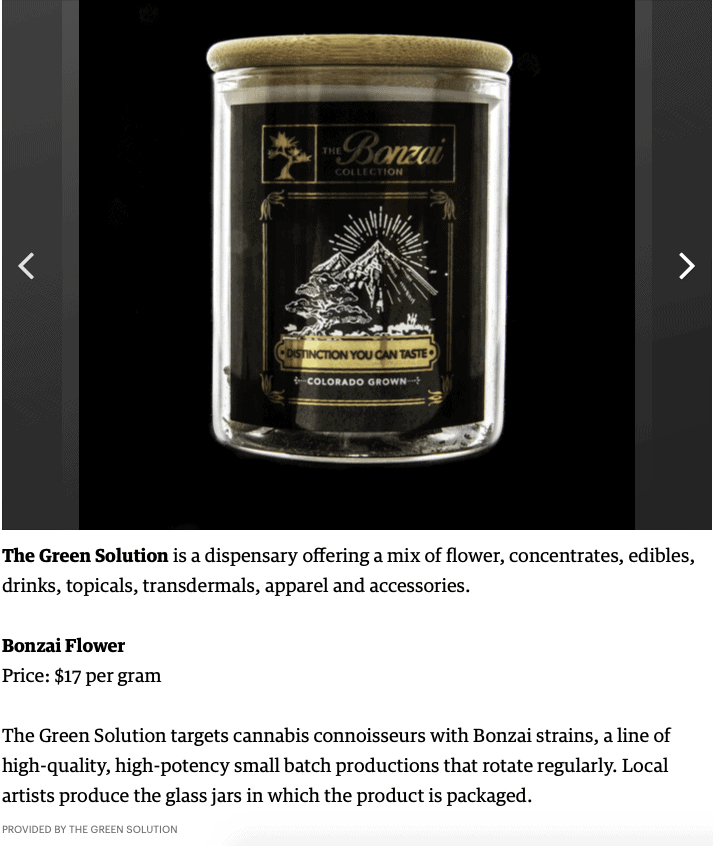Advance to the next slide arrow
This screenshot has height=846, width=713.
click(x=686, y=265)
